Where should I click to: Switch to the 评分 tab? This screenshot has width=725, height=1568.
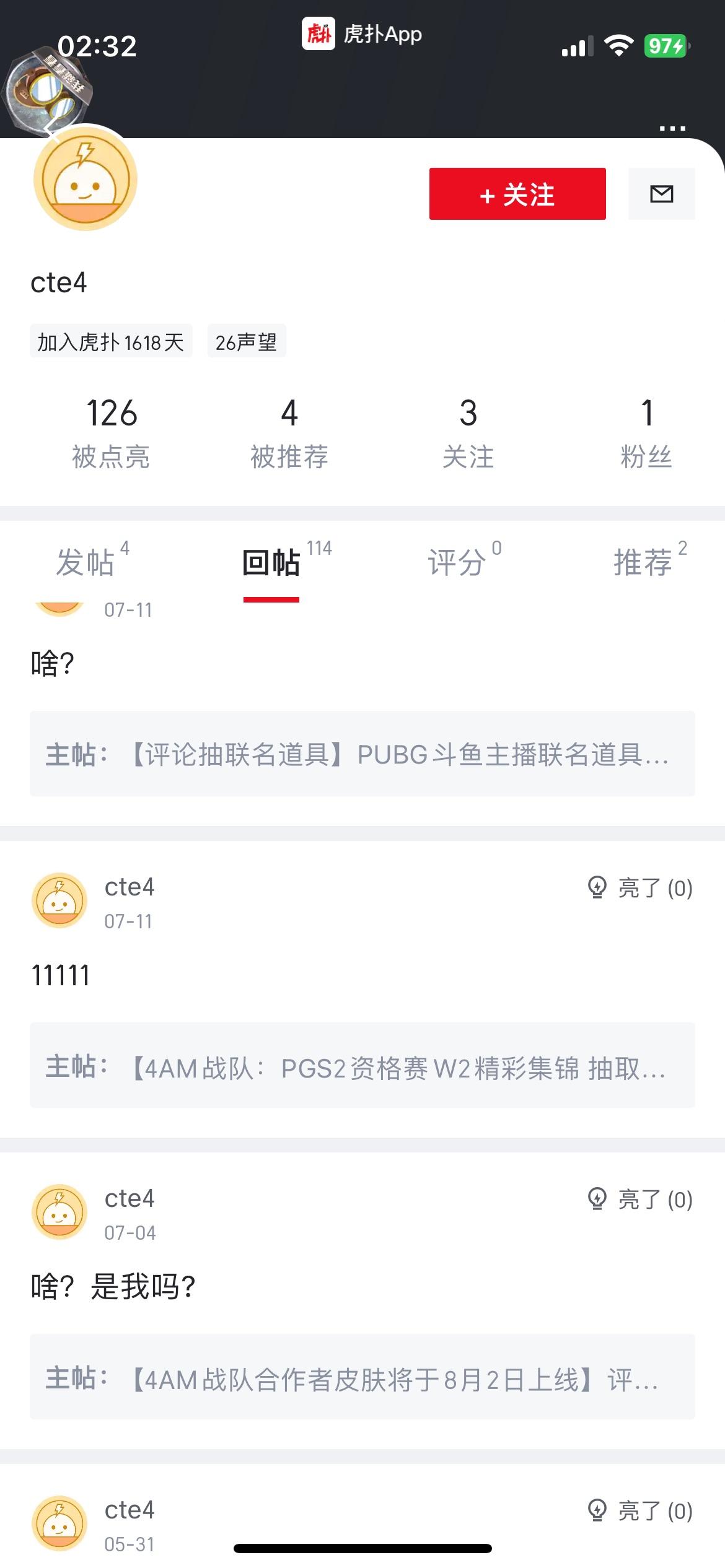point(457,562)
